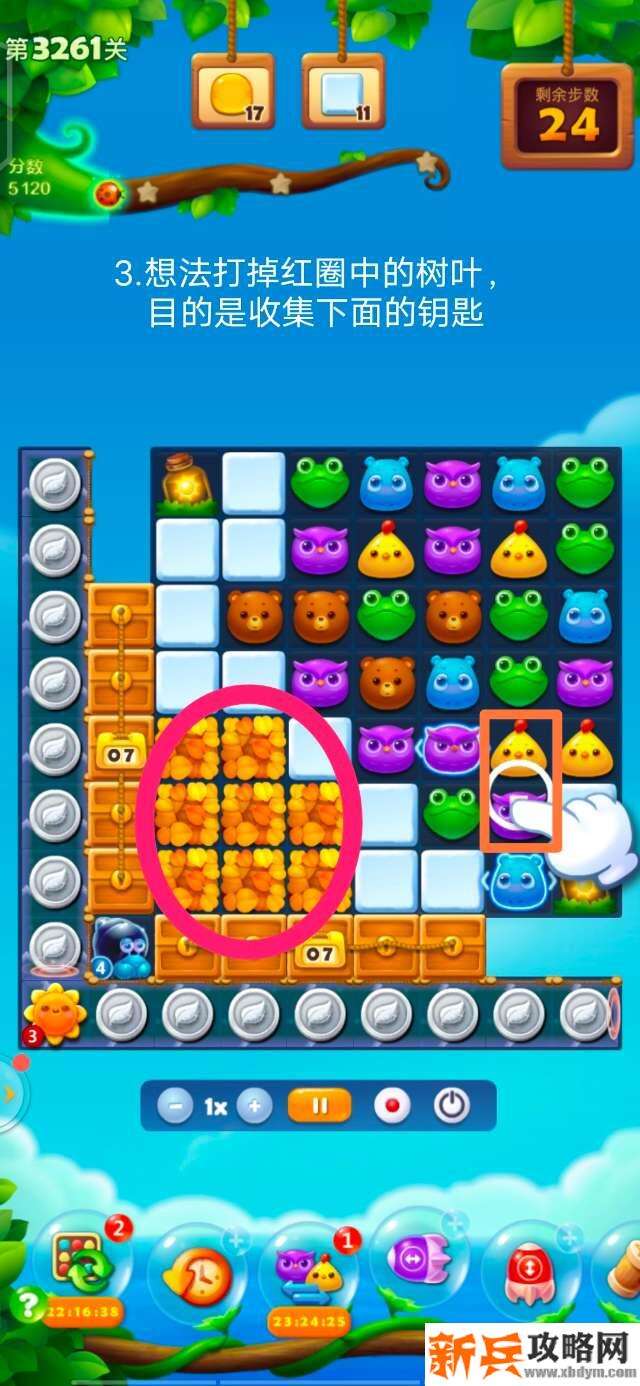Image resolution: width=640 pixels, height=1386 pixels.
Task: Tap the power button on control bar
Action: pos(452,1106)
